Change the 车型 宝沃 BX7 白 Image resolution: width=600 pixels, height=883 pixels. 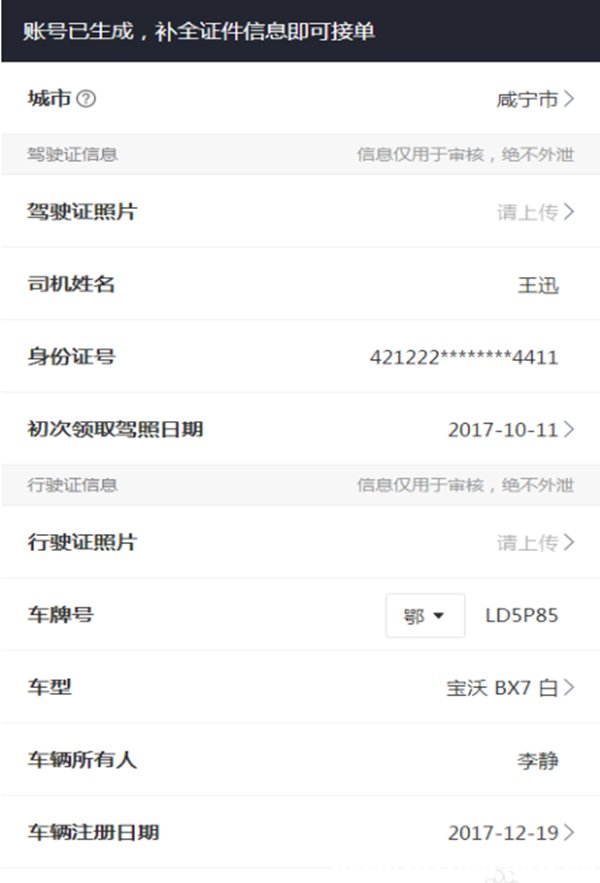[x=510, y=688]
